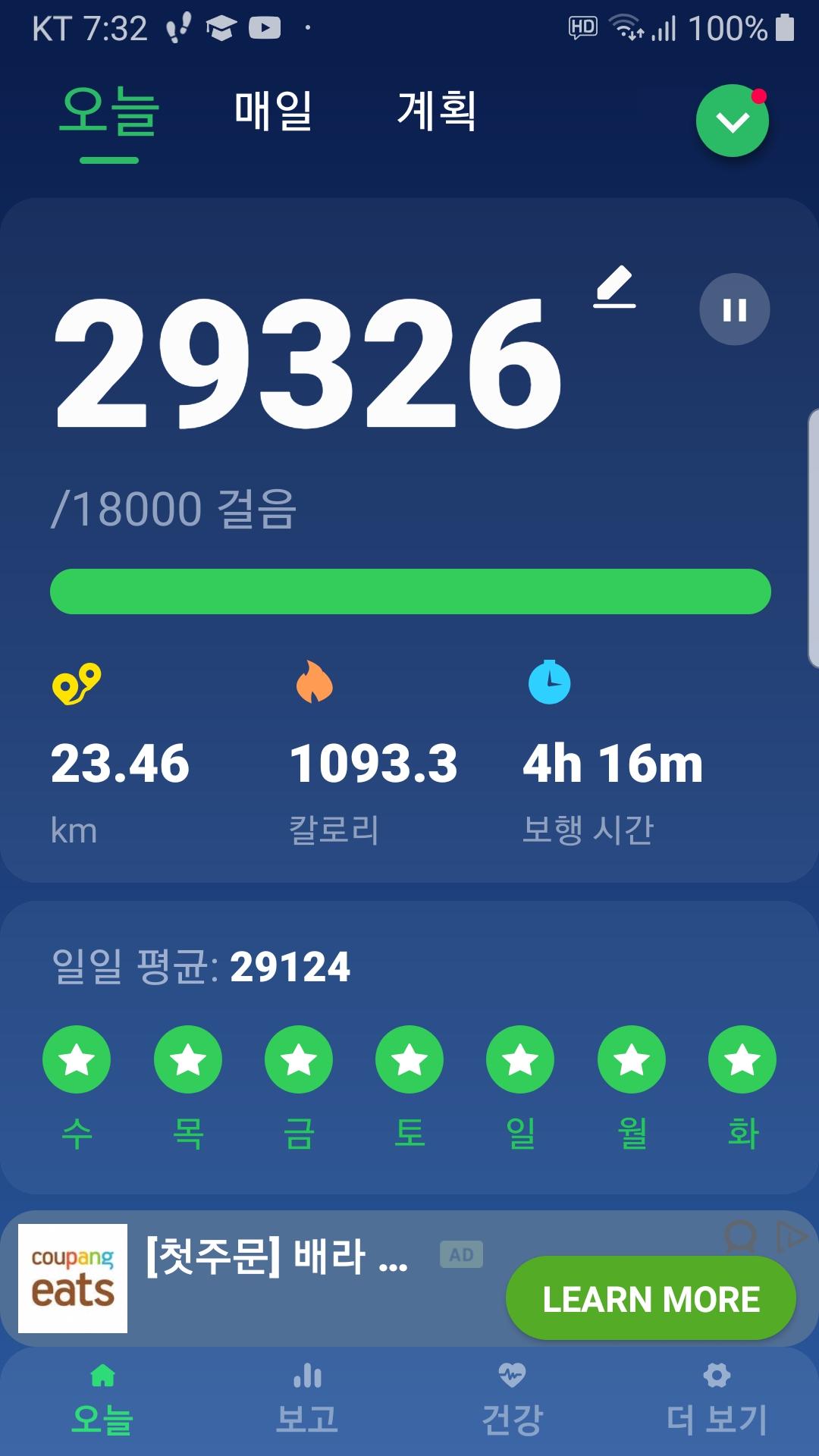Open the 토 day star
Image resolution: width=819 pixels, height=1456 pixels.
click(409, 1059)
